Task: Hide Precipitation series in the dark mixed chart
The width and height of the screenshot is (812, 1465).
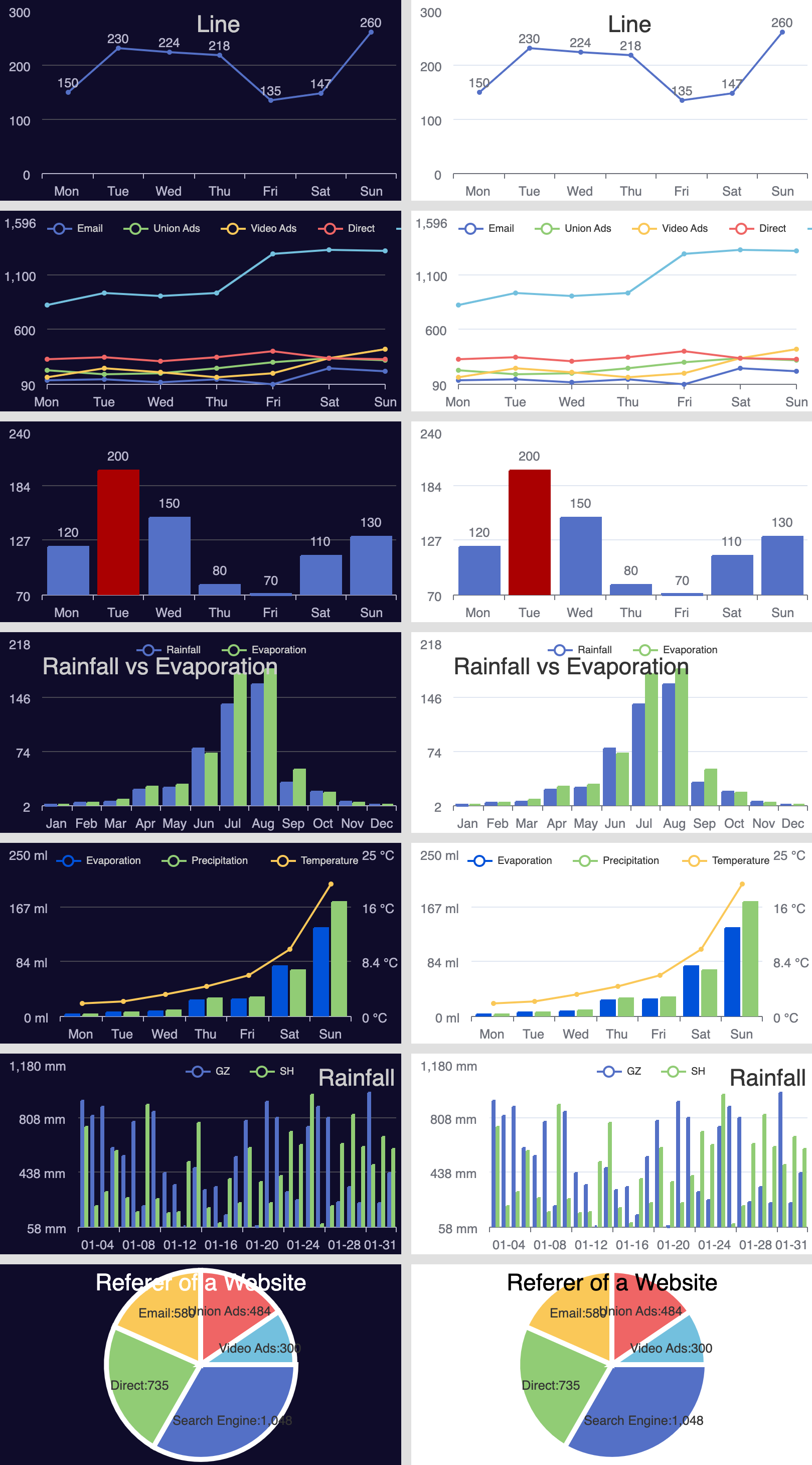Action: point(205,860)
